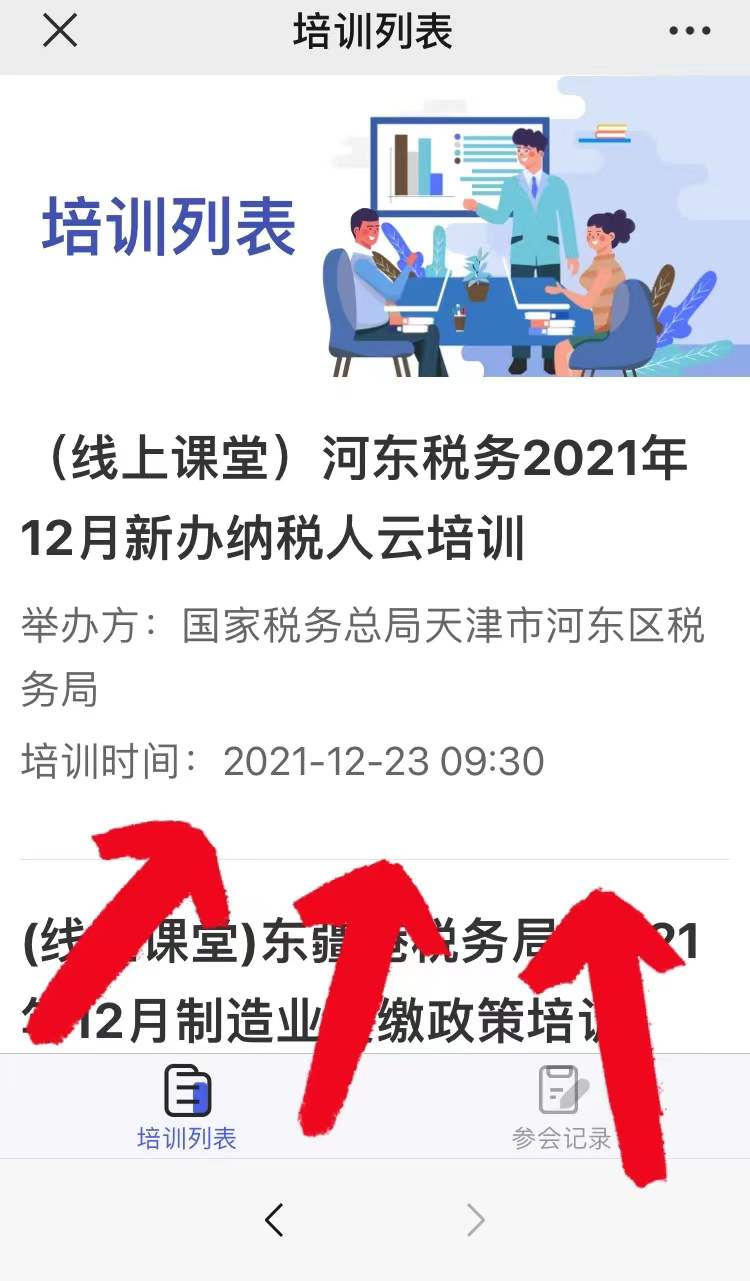The image size is (750, 1281).
Task: Open 河东税务2021年12月新办纳税人云培训 item
Action: coord(355,500)
